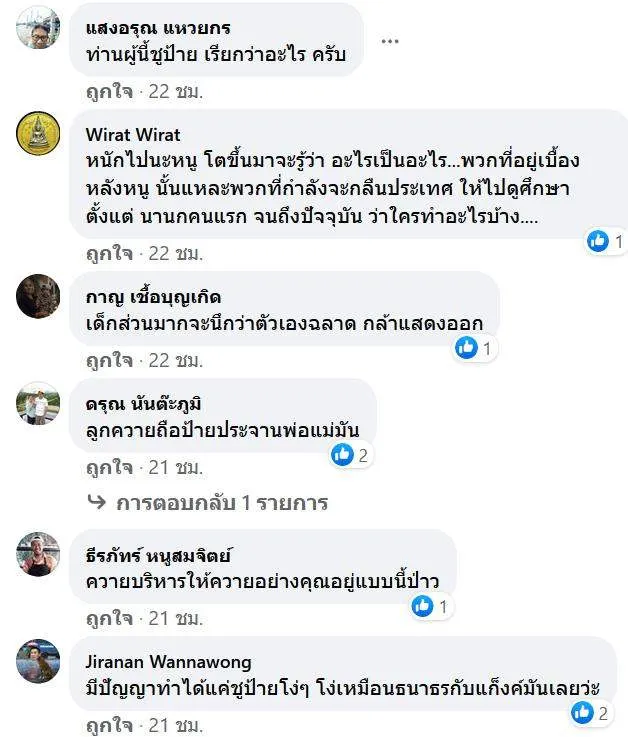View reactions on ดรุณ นันต๊ะภูมิ's comment
Viewport: 628px width, 737px height.
coord(351,455)
